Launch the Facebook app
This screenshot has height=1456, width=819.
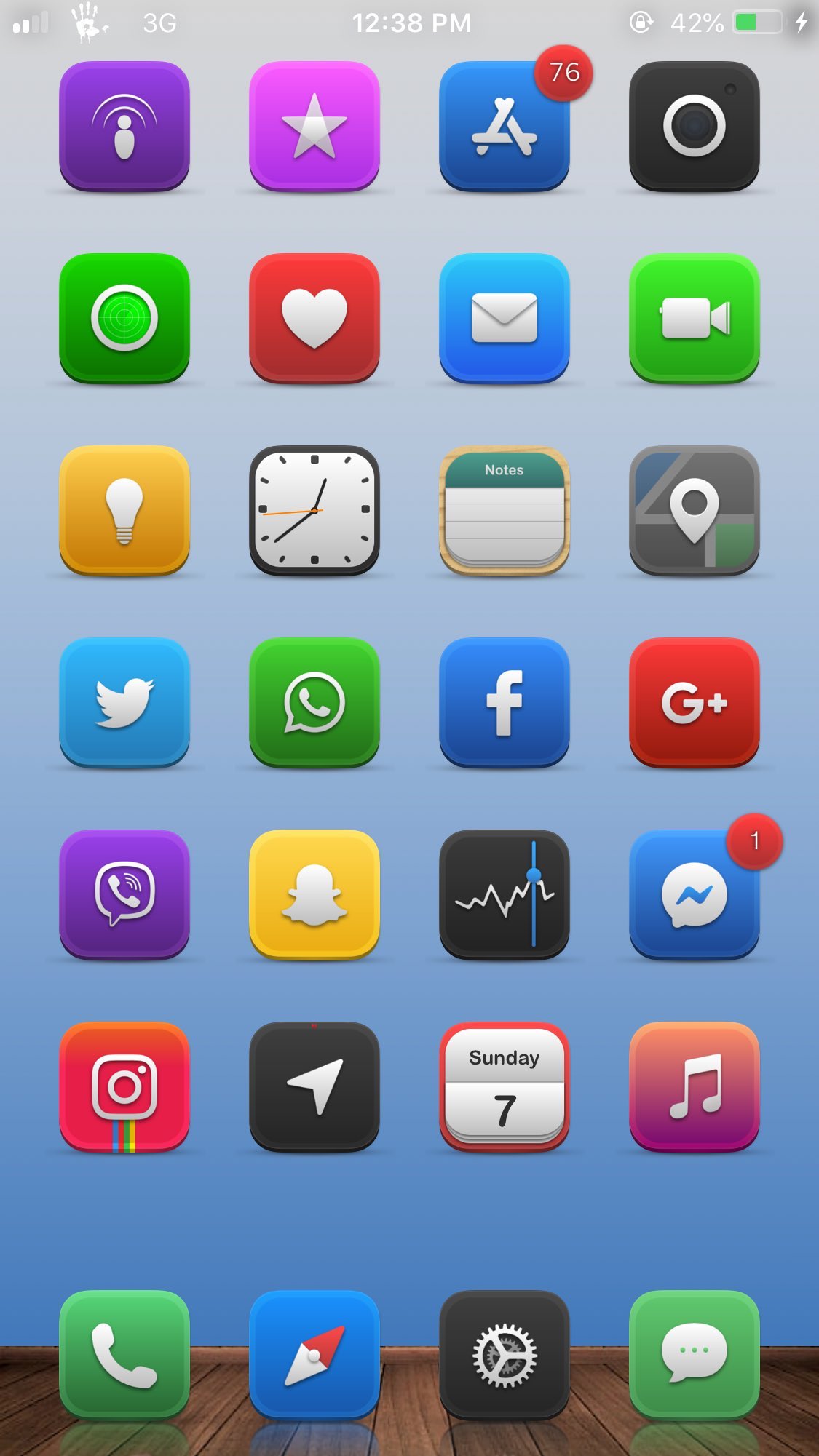504,702
